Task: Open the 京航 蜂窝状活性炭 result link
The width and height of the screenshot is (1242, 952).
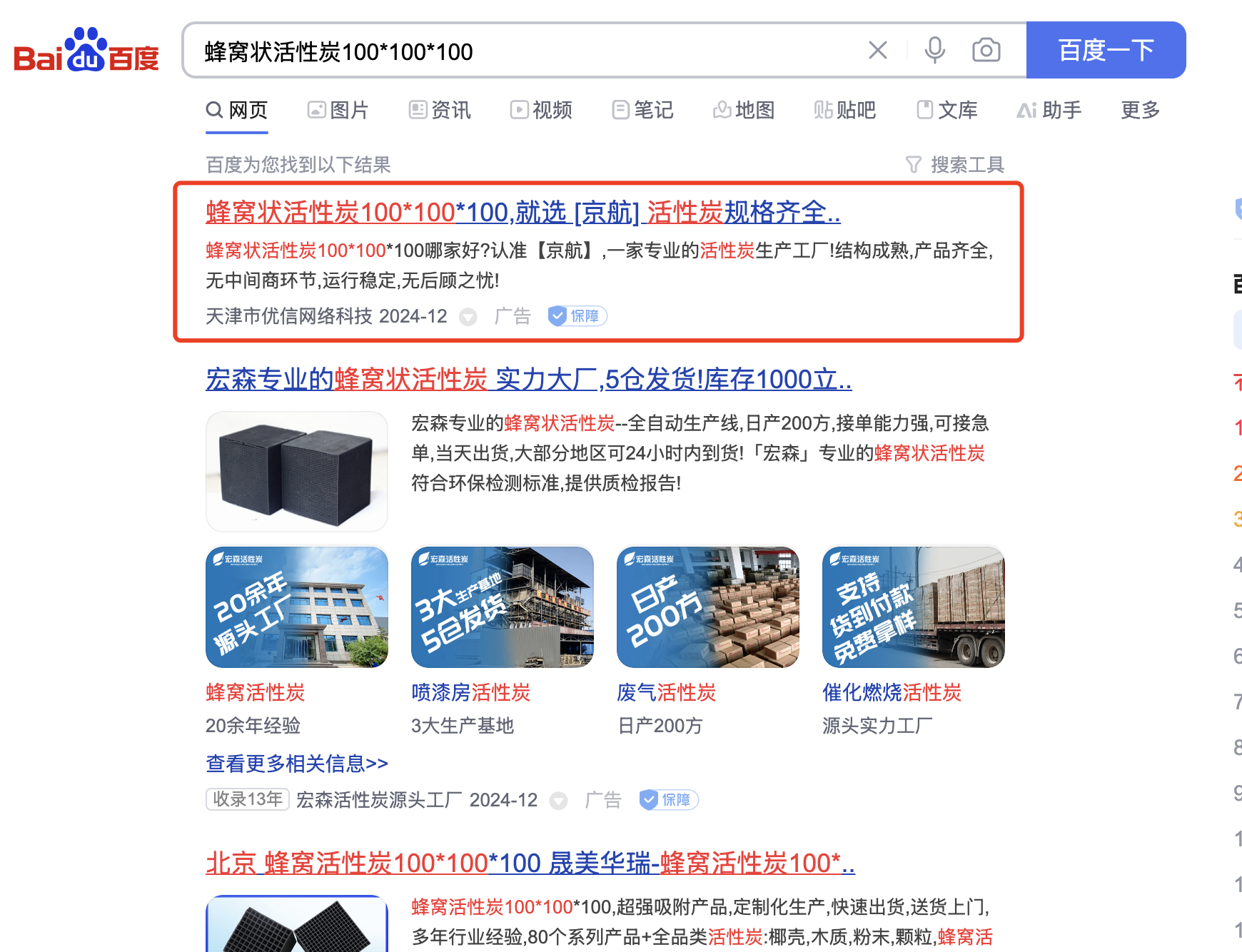Action: pyautogui.click(x=522, y=212)
